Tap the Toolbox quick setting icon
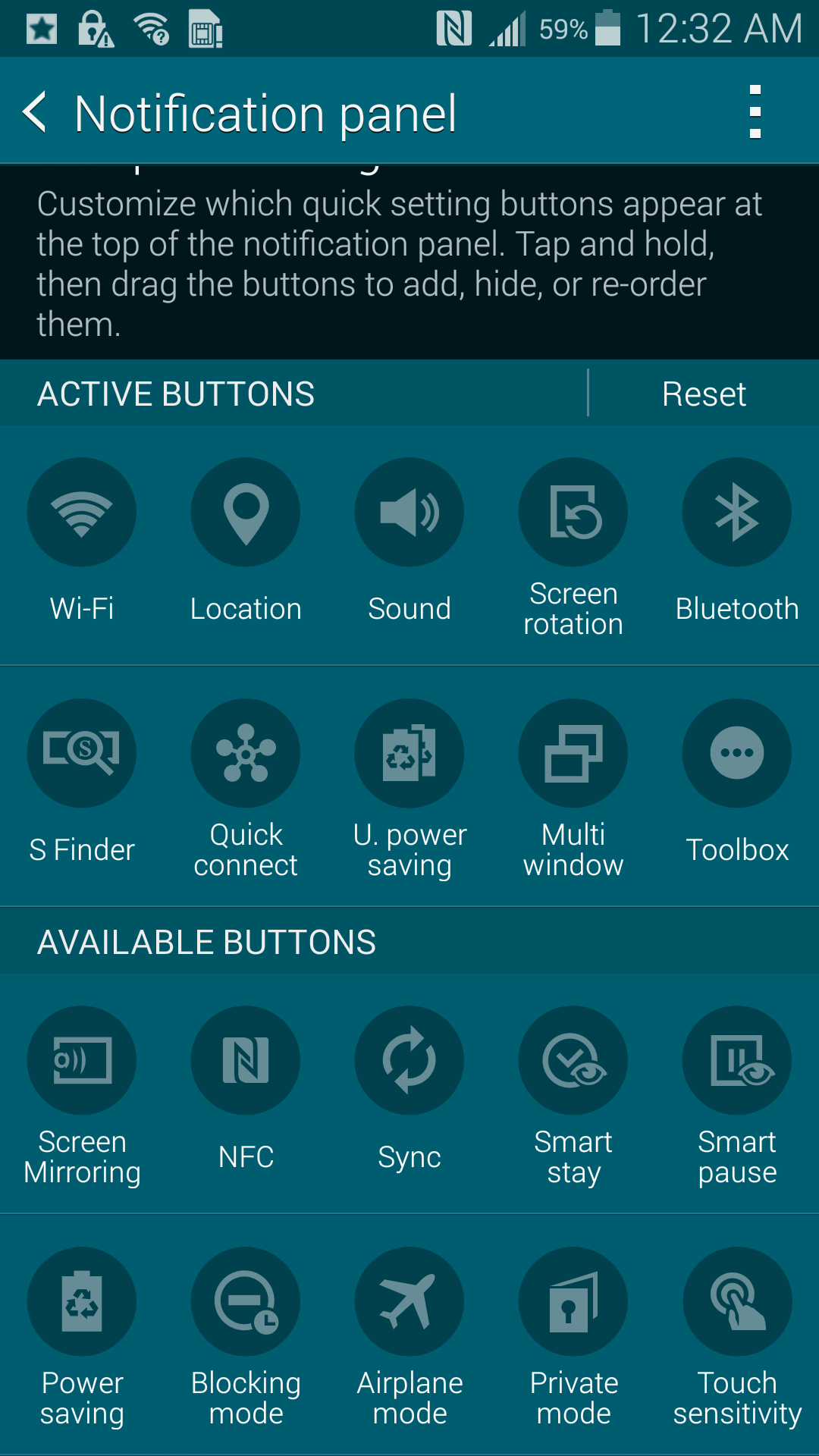 point(737,753)
